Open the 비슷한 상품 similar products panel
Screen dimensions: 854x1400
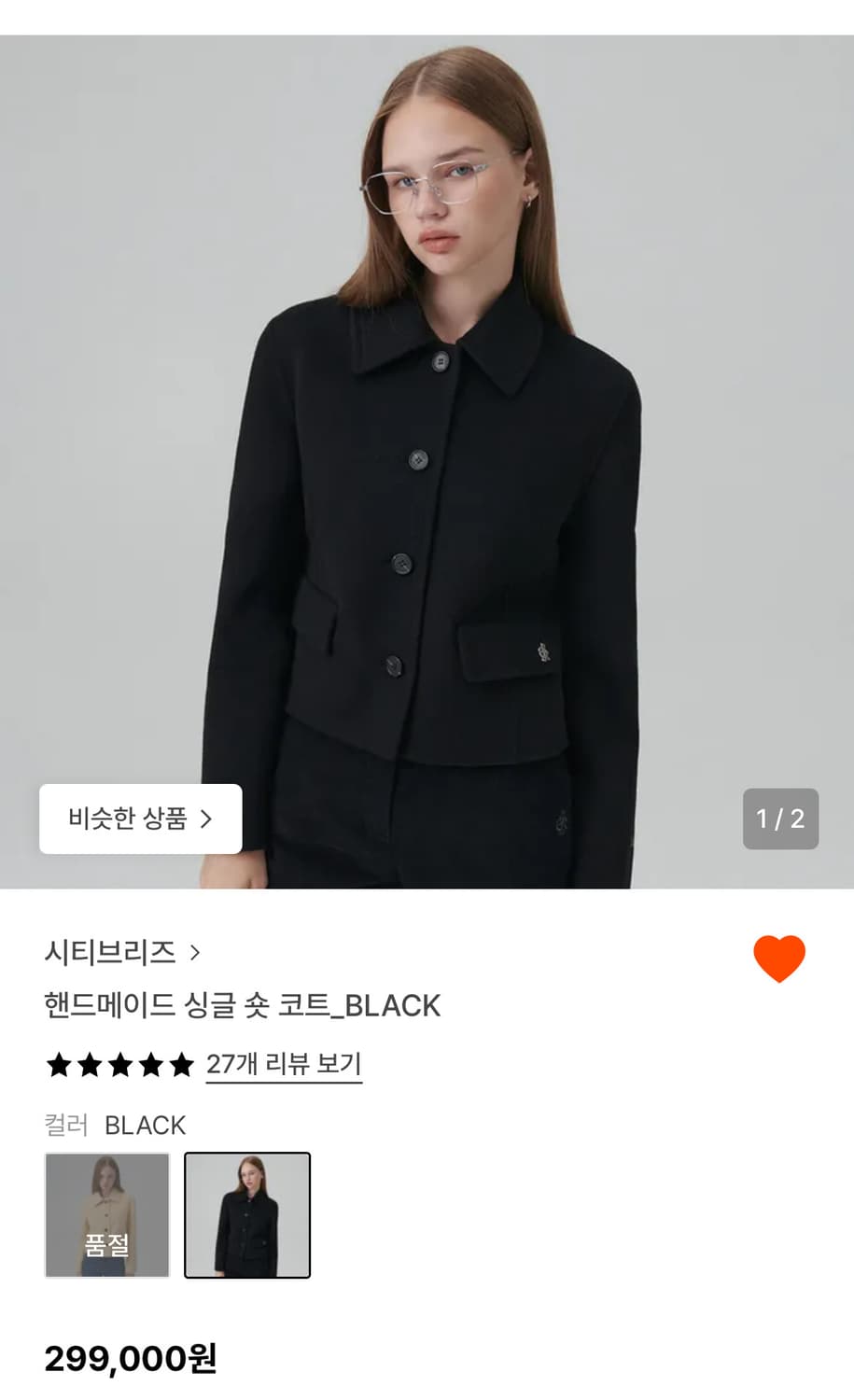[140, 819]
